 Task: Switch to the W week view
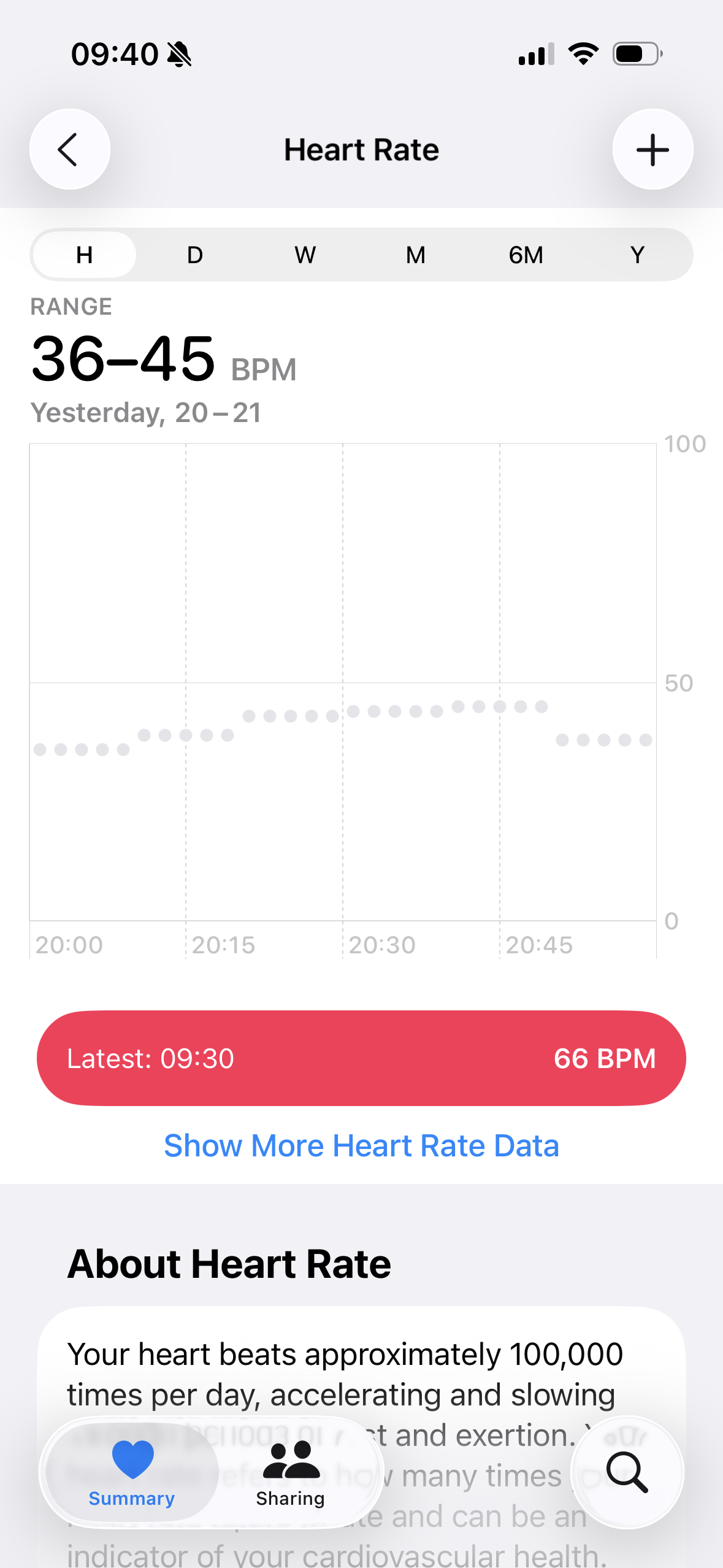click(305, 255)
